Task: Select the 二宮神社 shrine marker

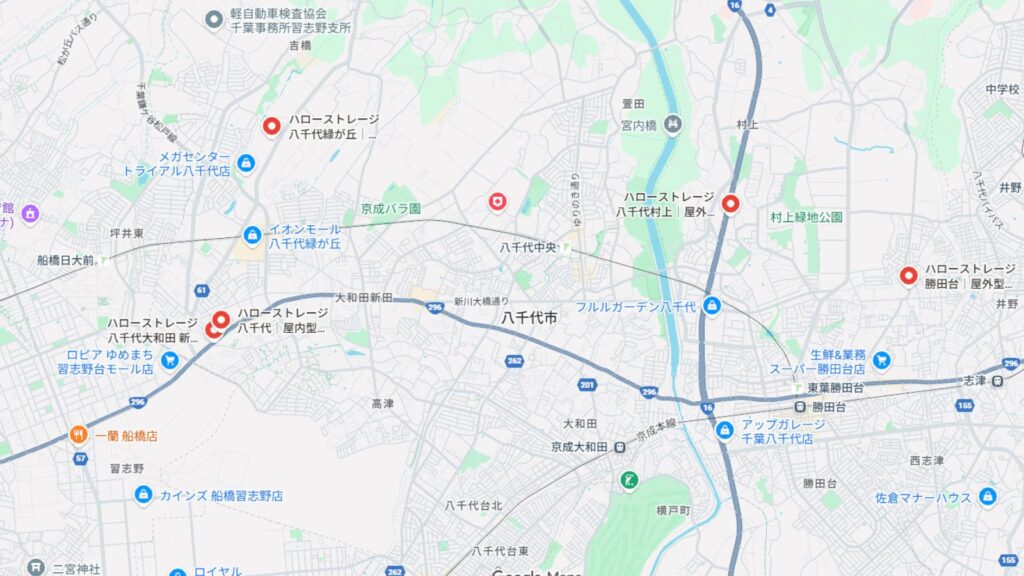Action: [36, 568]
